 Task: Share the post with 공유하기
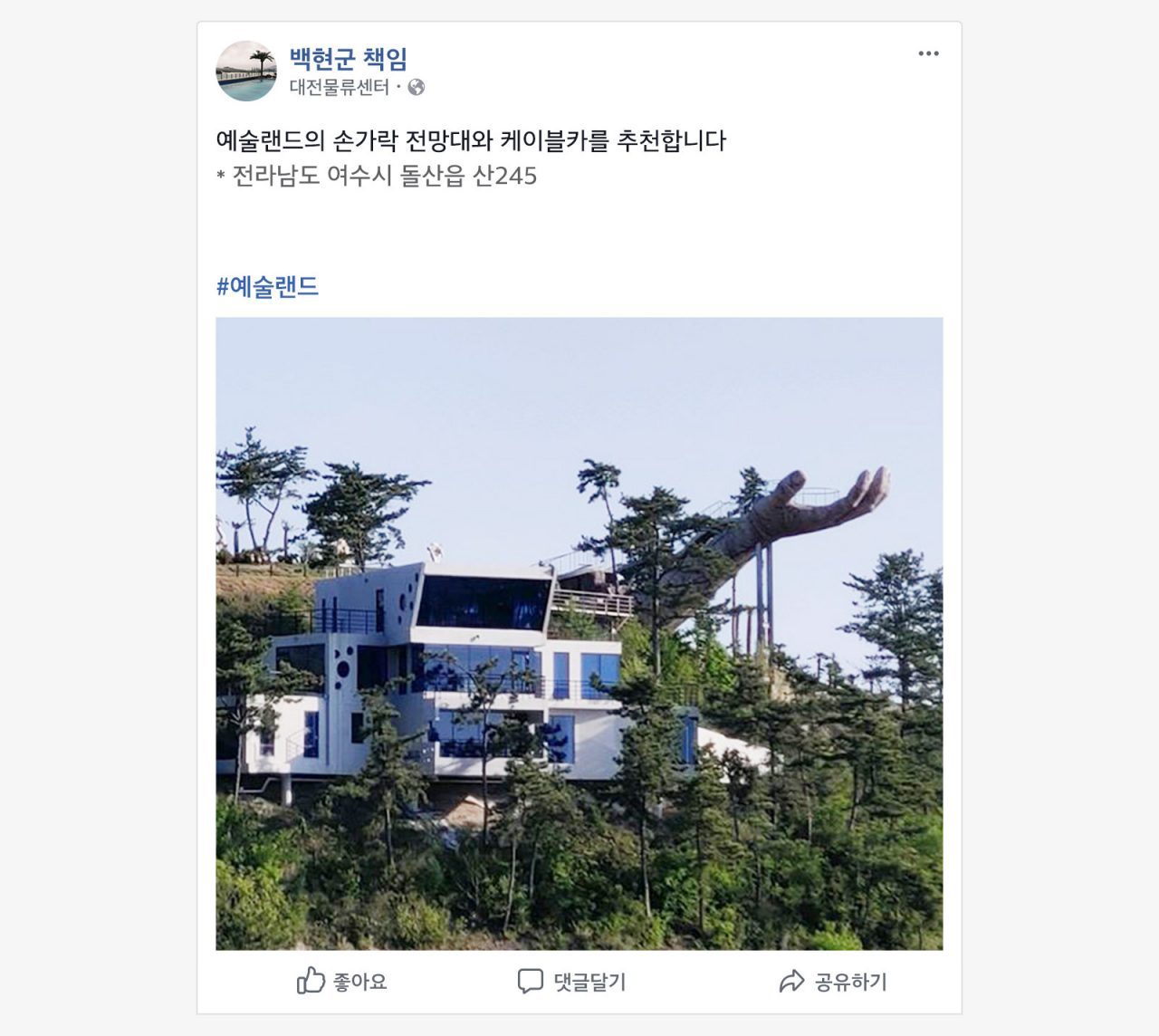833,981
